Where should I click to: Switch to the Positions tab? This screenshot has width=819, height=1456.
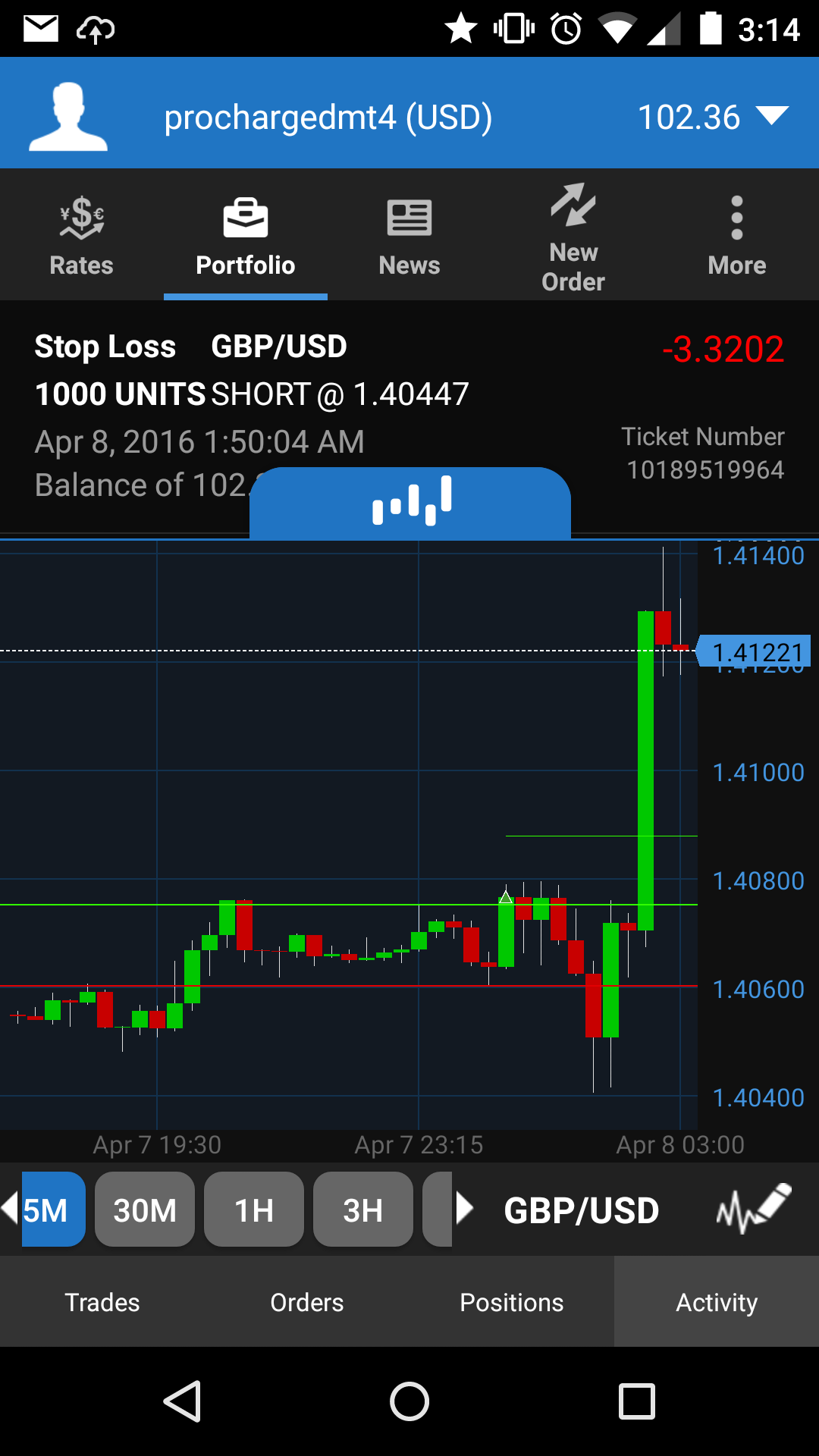tap(512, 1302)
